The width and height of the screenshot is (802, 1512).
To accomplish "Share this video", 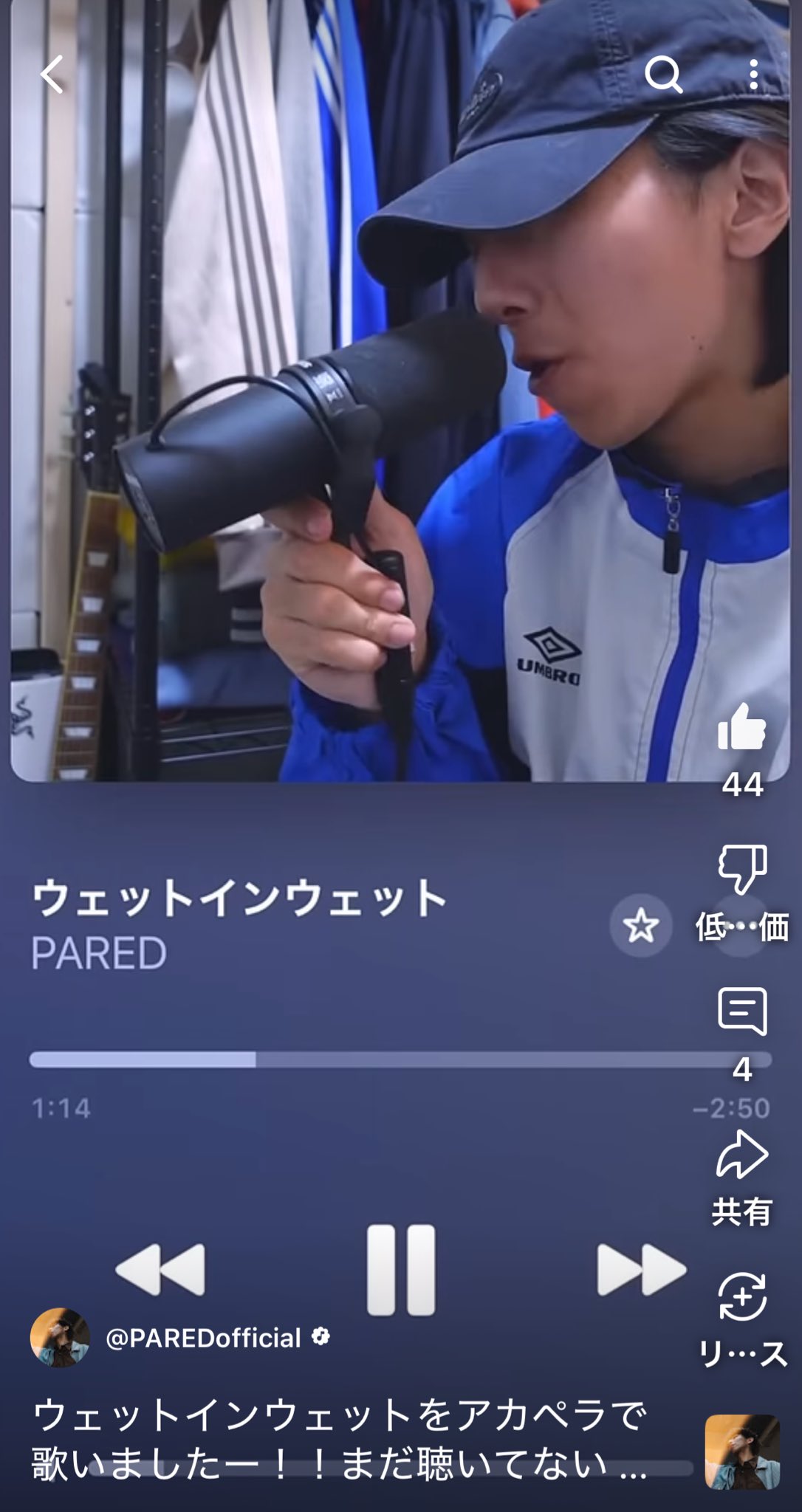I will [x=741, y=1156].
